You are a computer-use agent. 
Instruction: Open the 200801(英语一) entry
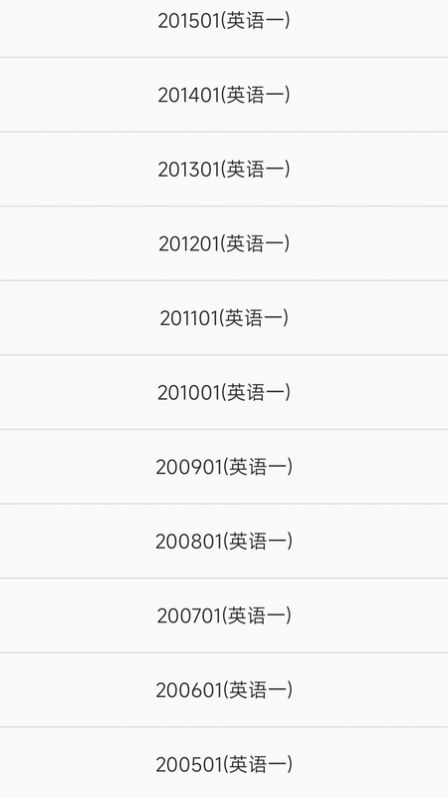pos(224,541)
